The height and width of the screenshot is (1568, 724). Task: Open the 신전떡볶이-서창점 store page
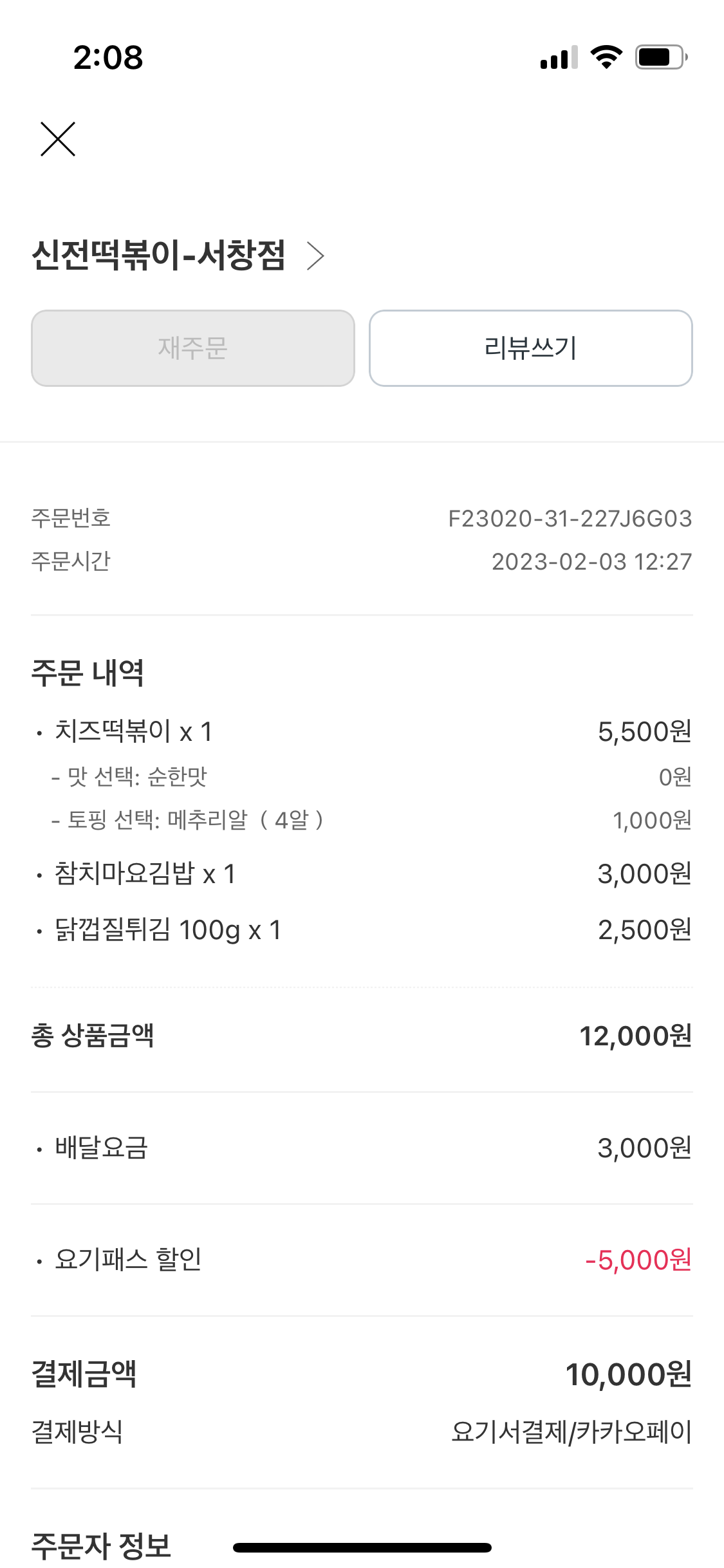point(178,256)
